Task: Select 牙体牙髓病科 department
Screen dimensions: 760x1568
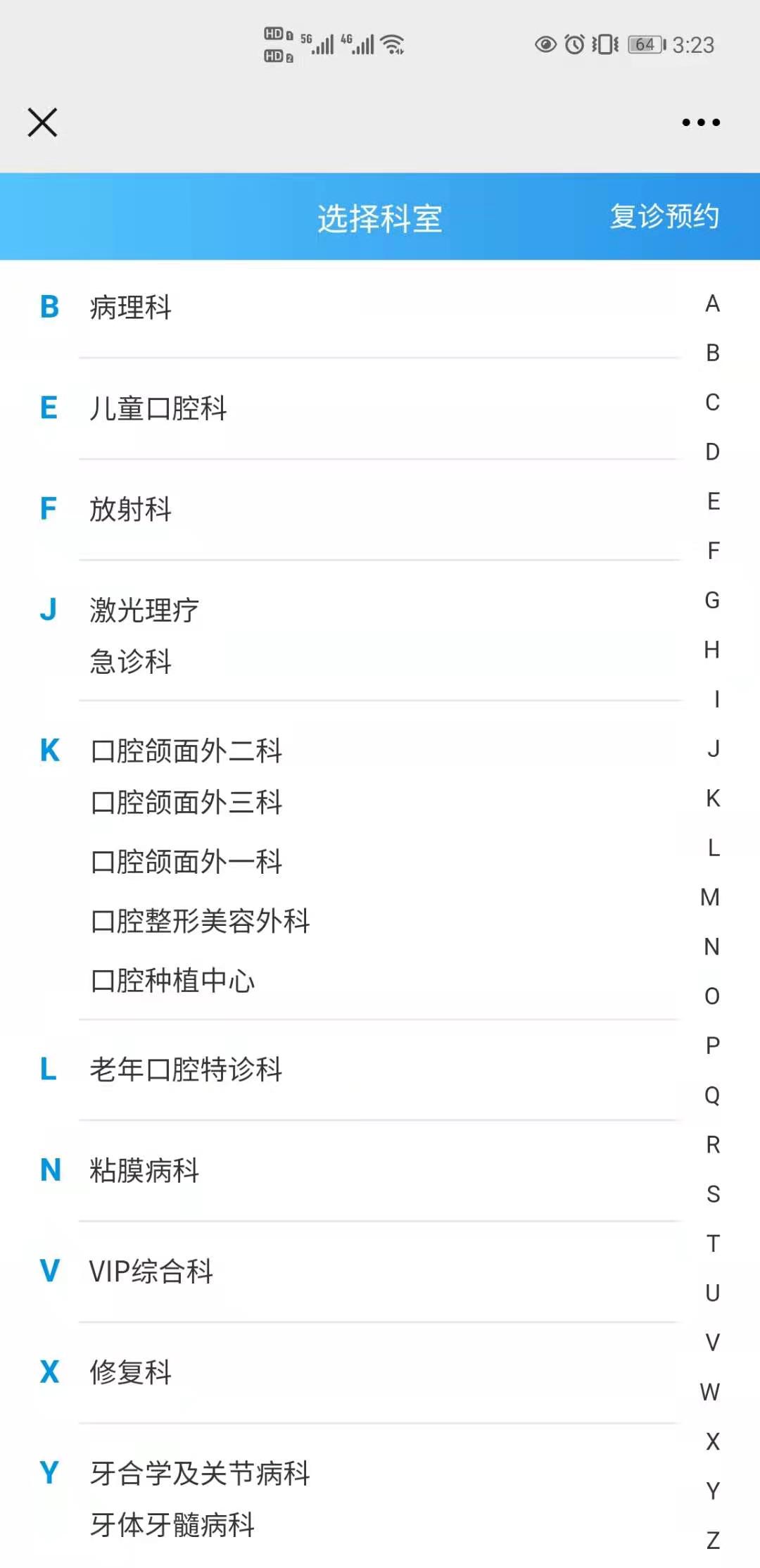Action: (x=172, y=1524)
